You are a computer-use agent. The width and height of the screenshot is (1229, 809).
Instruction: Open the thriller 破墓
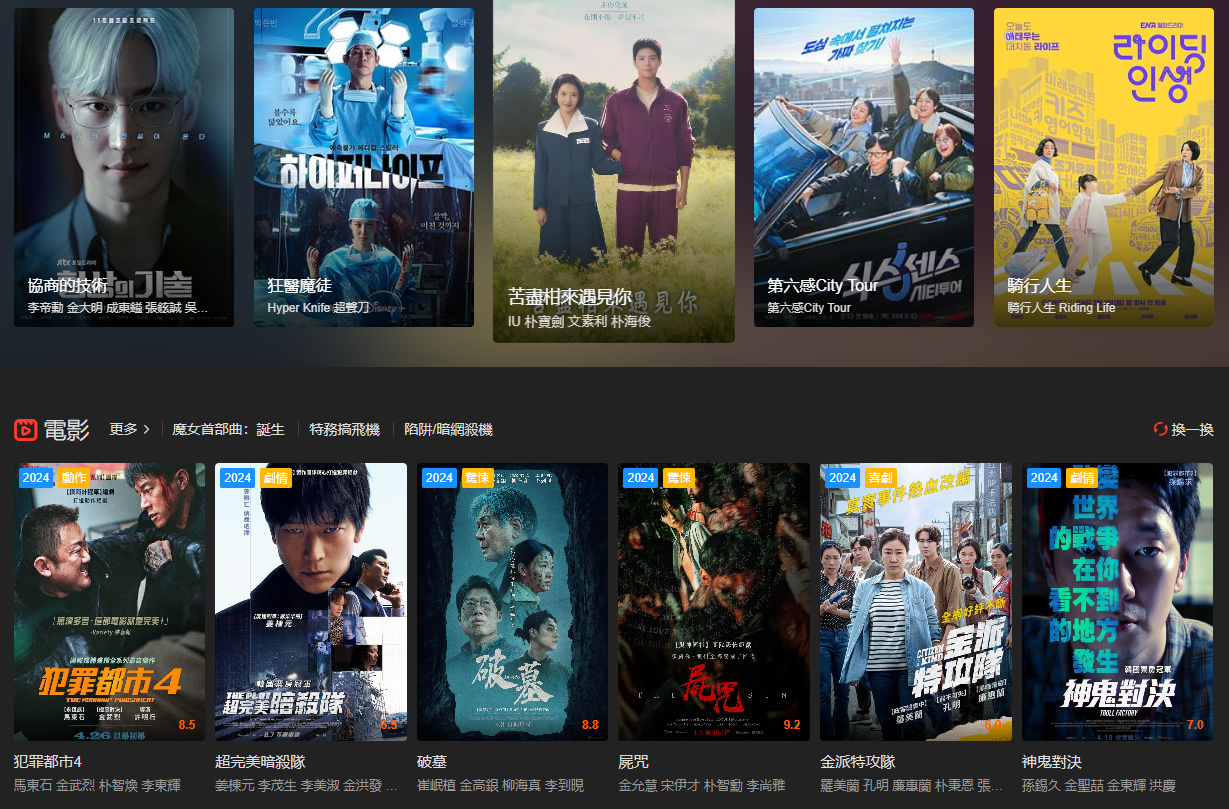[x=512, y=601]
